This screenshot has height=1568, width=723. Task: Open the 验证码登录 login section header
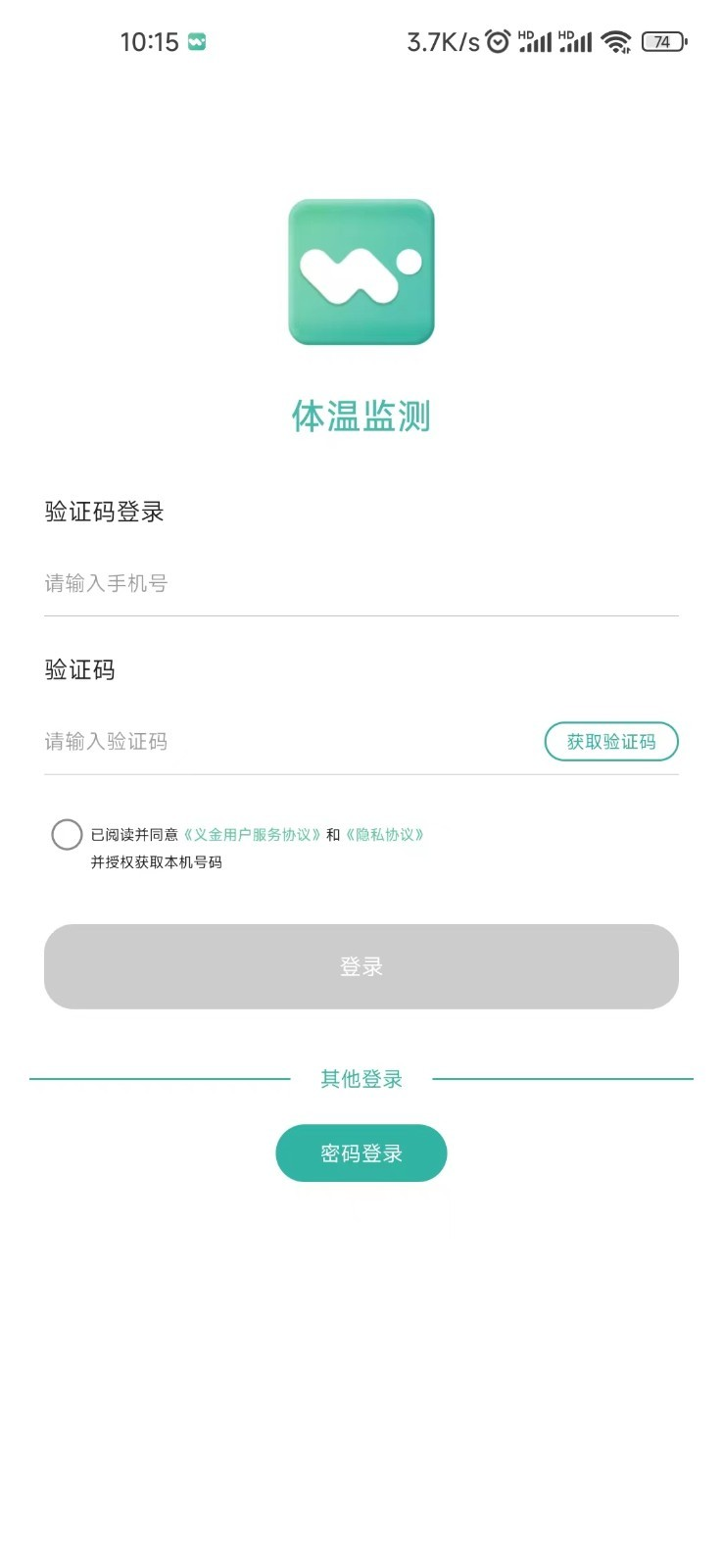tap(104, 512)
